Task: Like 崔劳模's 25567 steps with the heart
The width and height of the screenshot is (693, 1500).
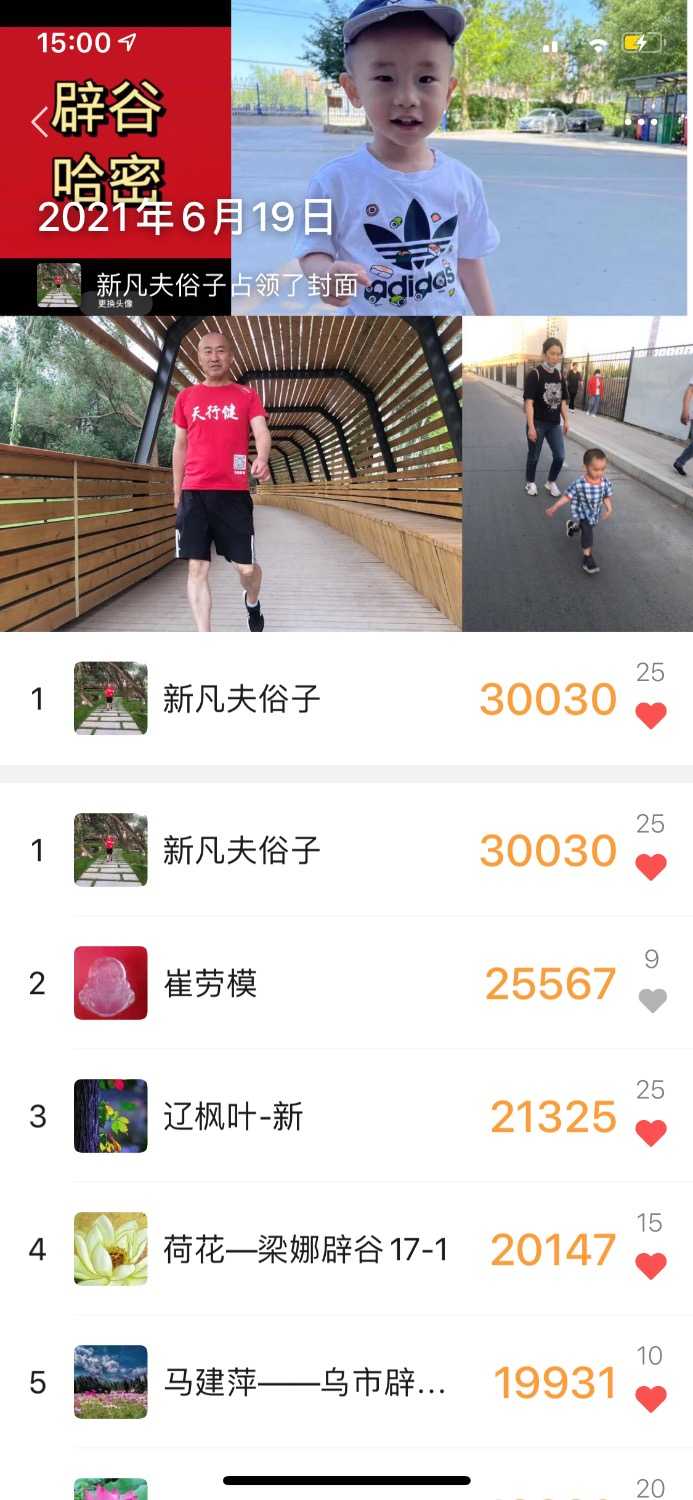Action: 652,1000
